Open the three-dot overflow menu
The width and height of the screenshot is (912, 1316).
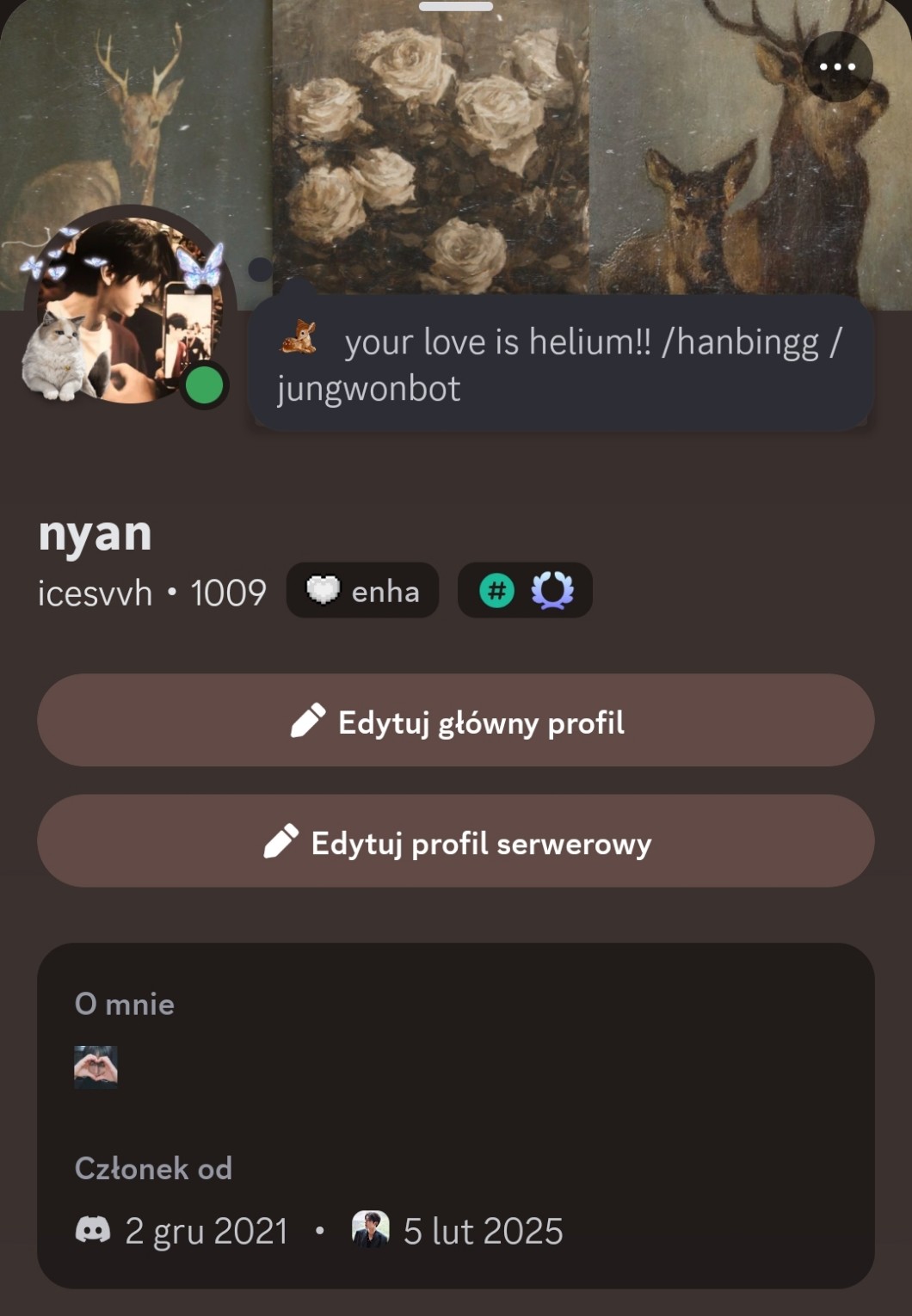tap(837, 67)
